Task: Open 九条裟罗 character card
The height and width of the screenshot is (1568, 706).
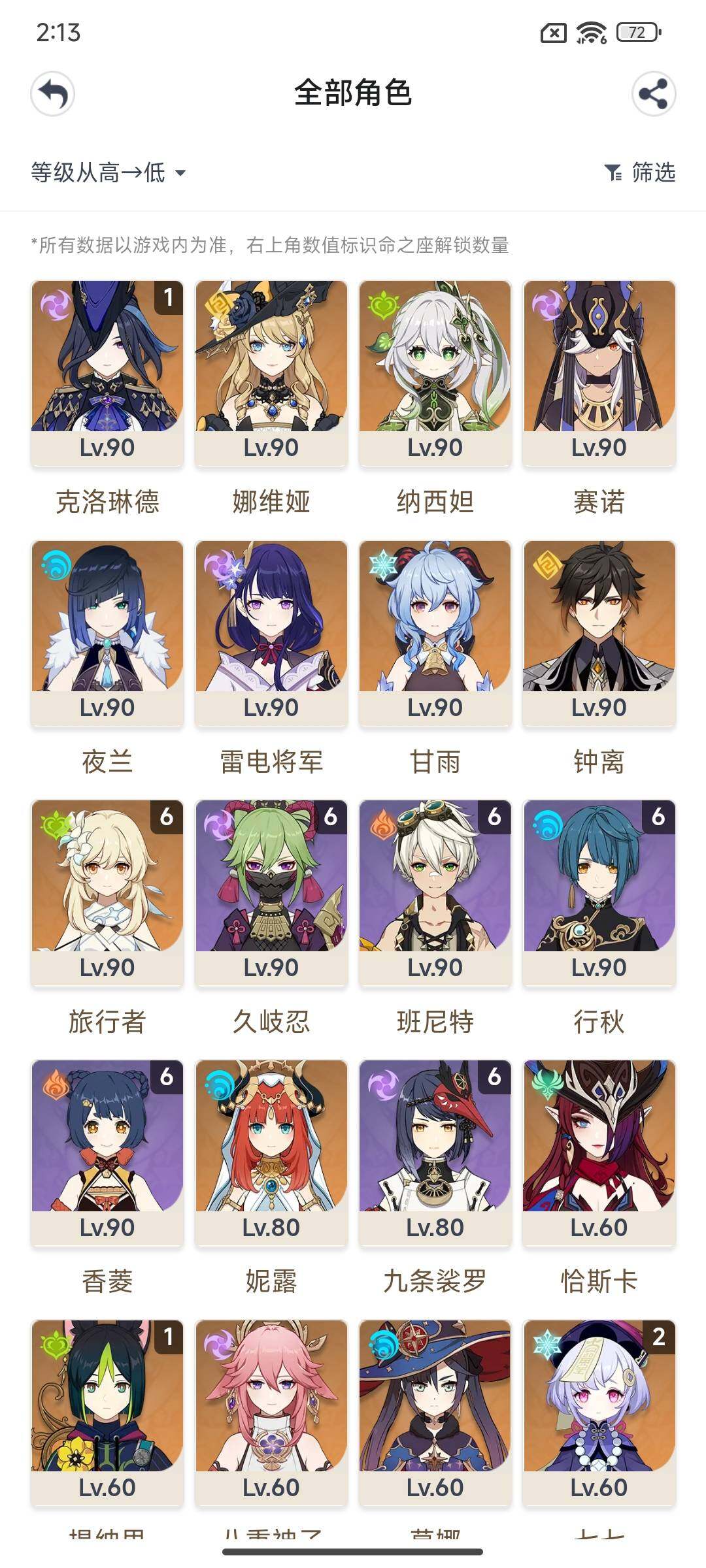Action: (x=435, y=1152)
